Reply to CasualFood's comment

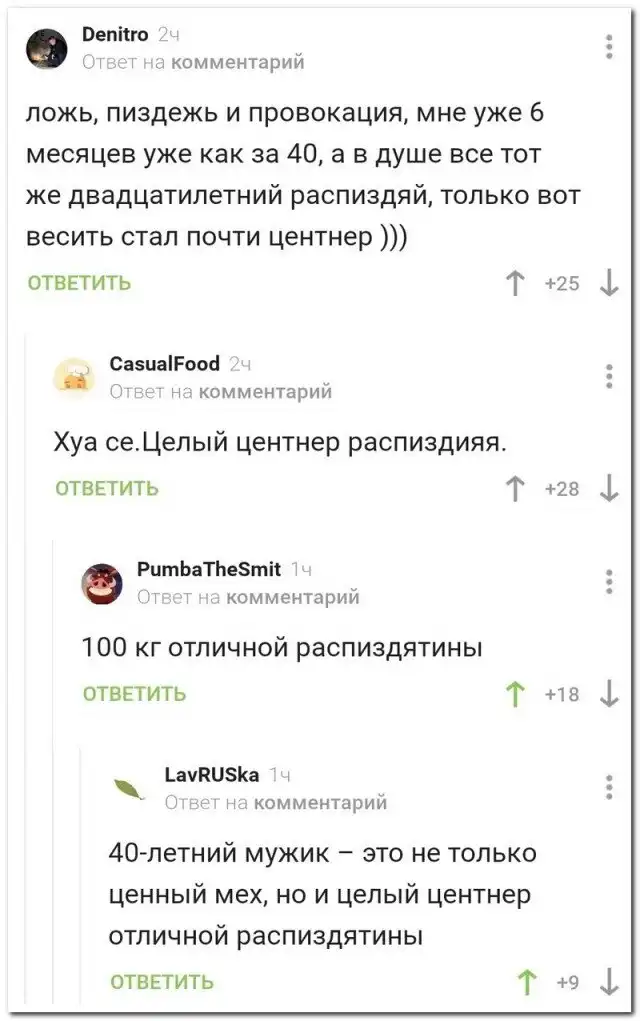106,488
